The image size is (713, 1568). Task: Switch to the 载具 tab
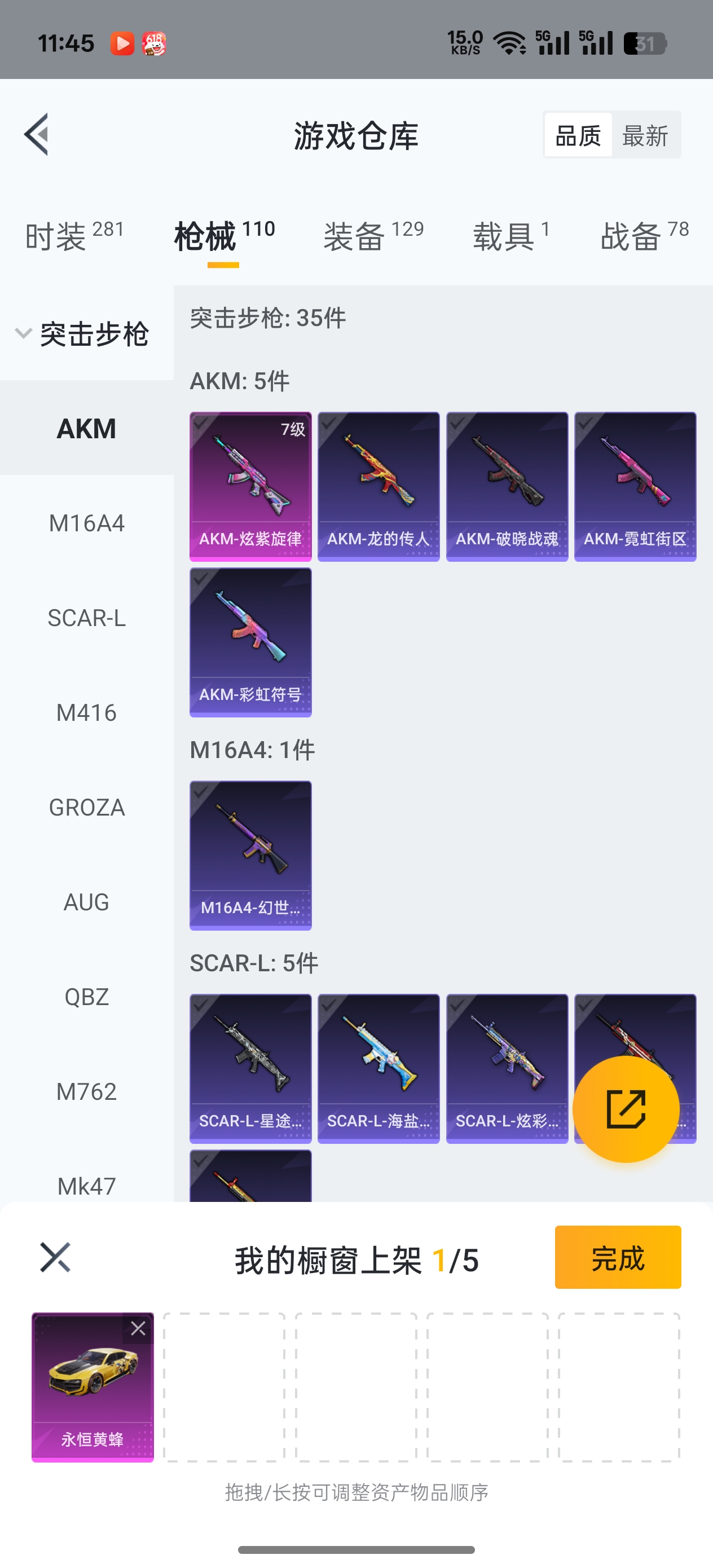512,236
